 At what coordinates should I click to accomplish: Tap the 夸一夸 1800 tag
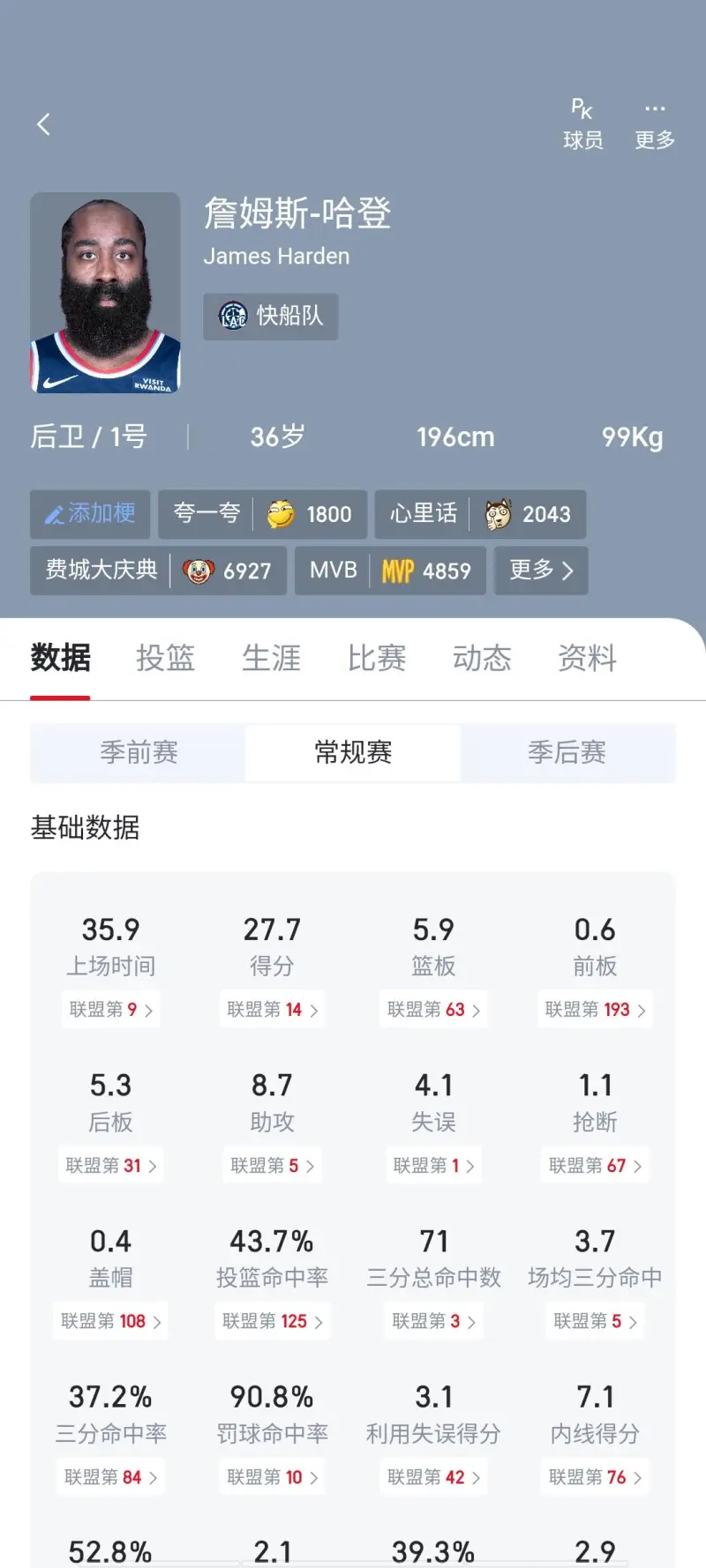pyautogui.click(x=262, y=513)
